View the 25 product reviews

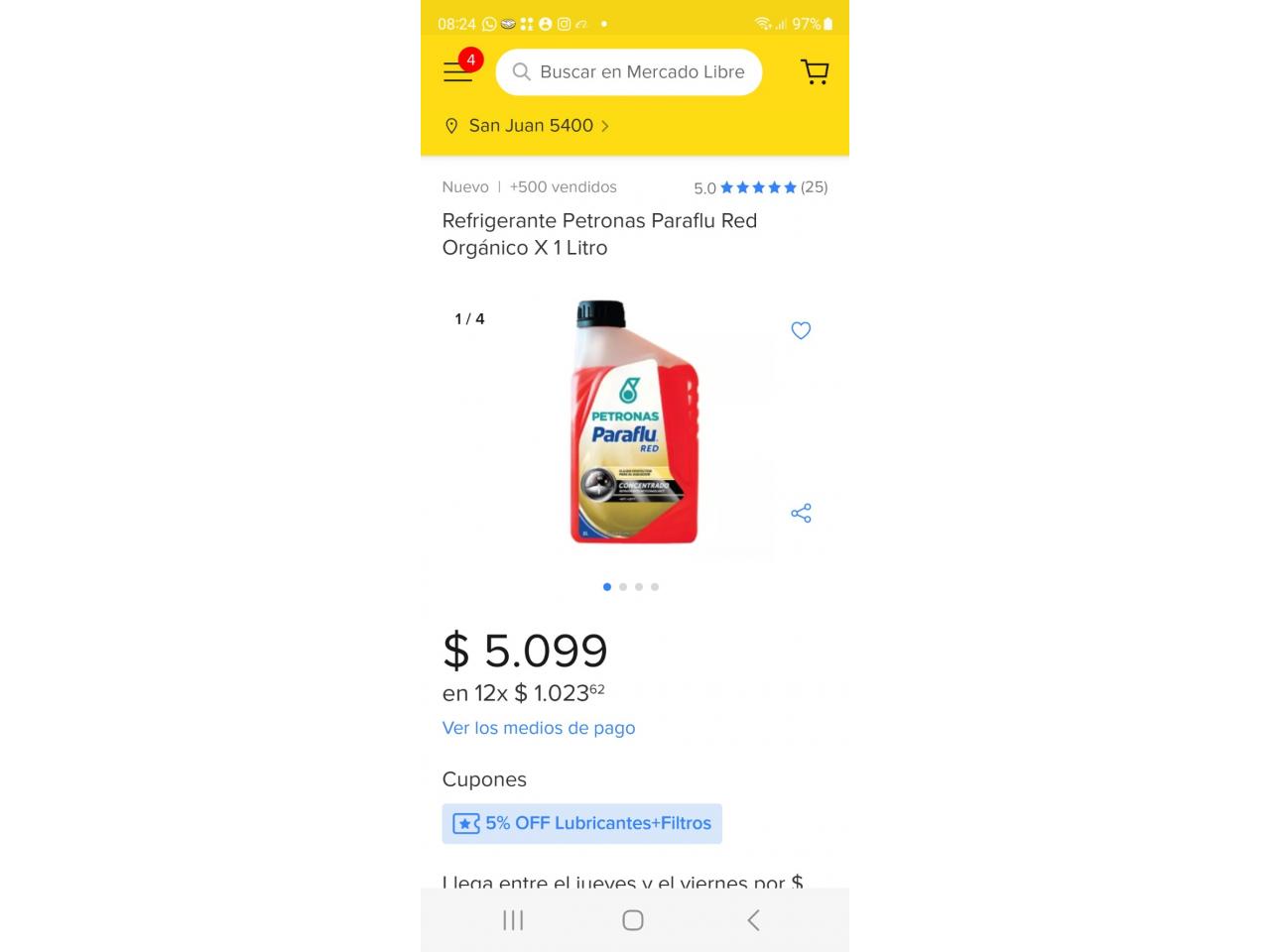pyautogui.click(x=760, y=187)
